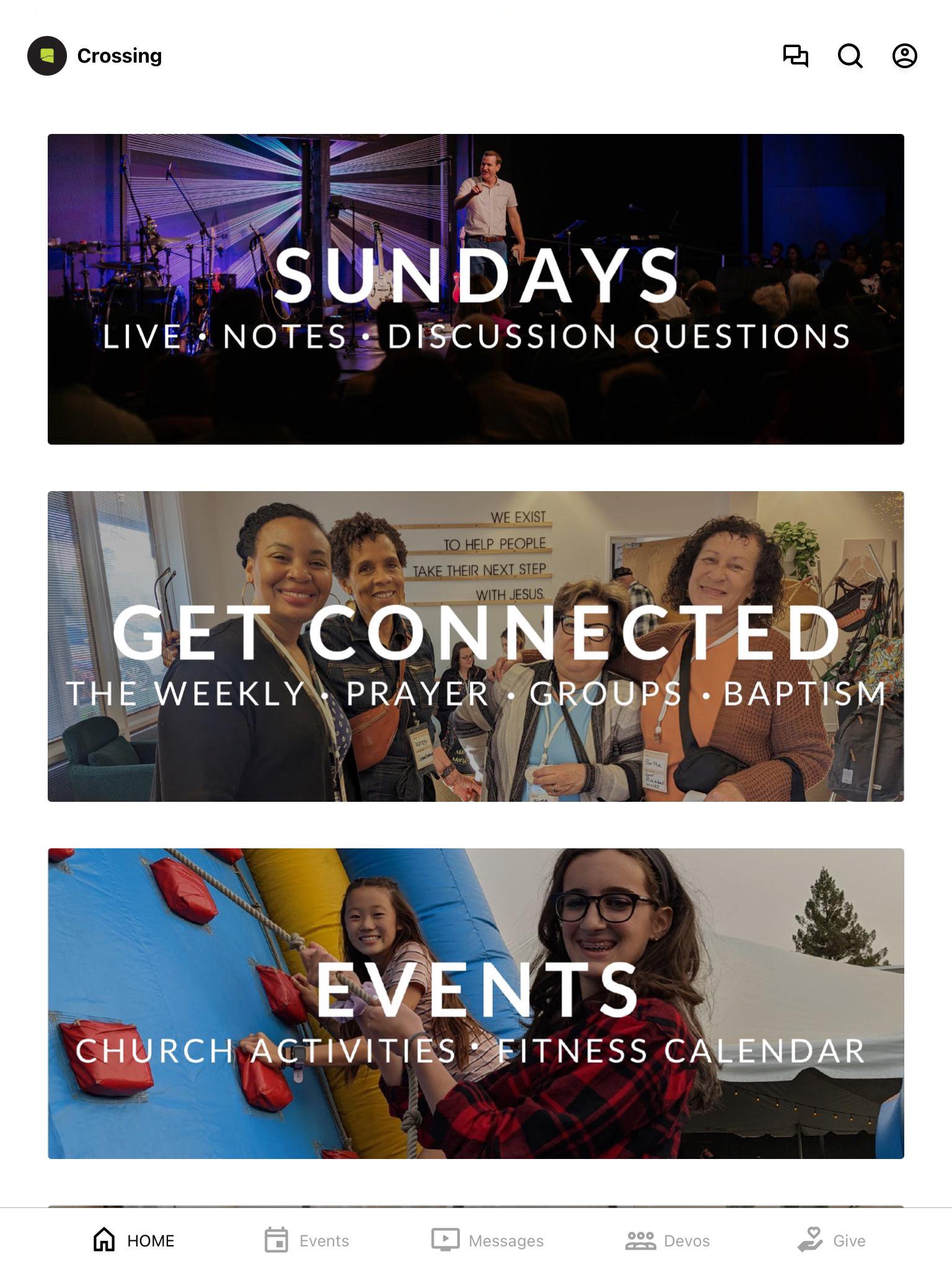Switch to the Devos tab

(668, 1240)
